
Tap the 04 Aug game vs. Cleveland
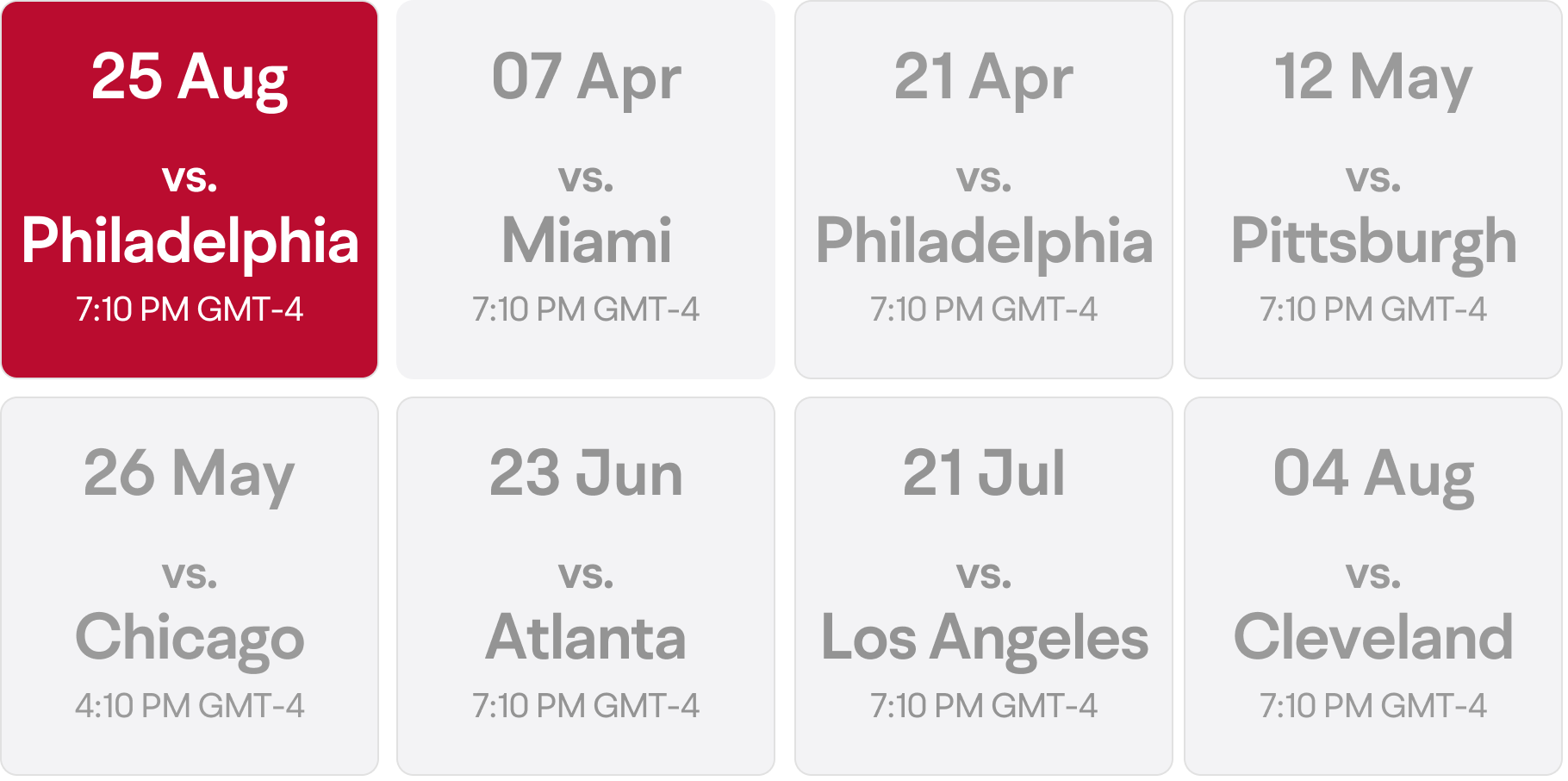pyautogui.click(x=1372, y=586)
